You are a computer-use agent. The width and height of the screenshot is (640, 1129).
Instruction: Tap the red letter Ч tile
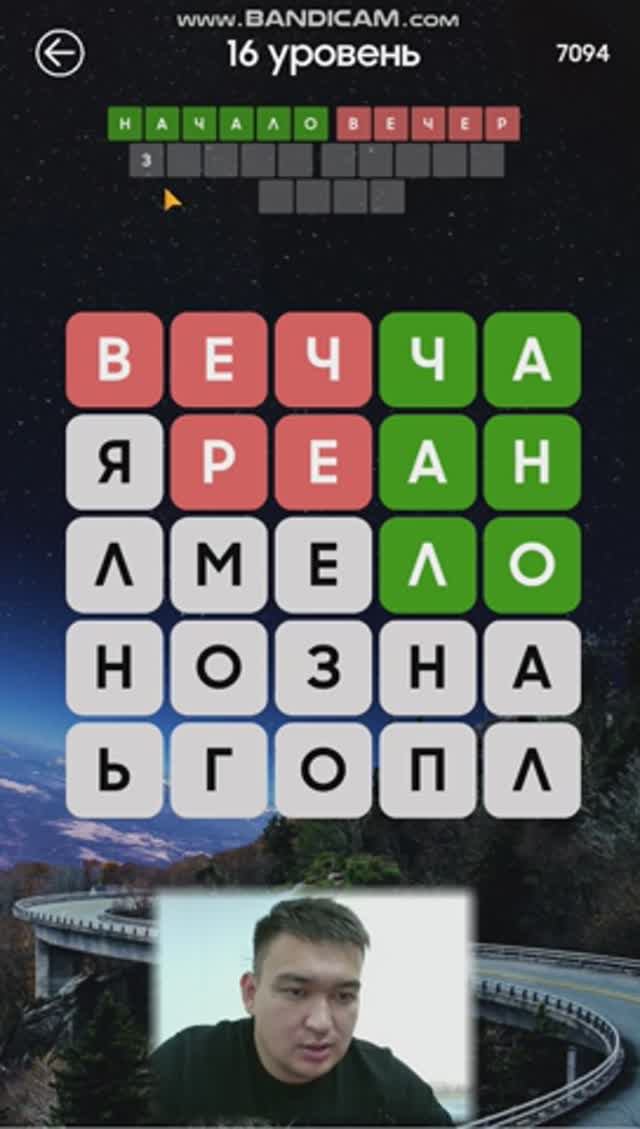click(323, 359)
